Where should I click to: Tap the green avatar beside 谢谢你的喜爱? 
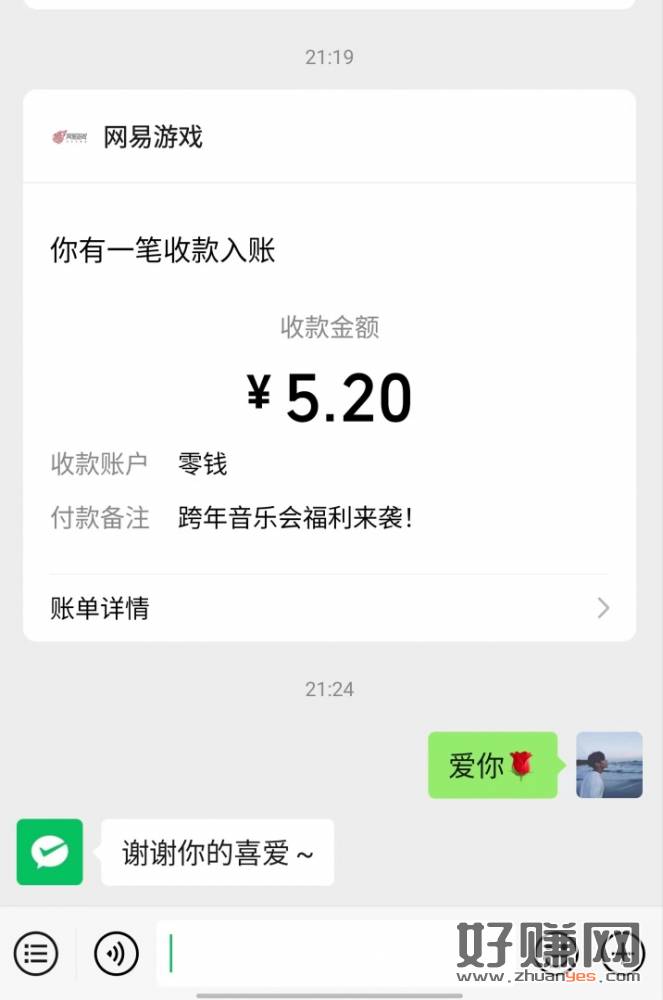click(50, 852)
